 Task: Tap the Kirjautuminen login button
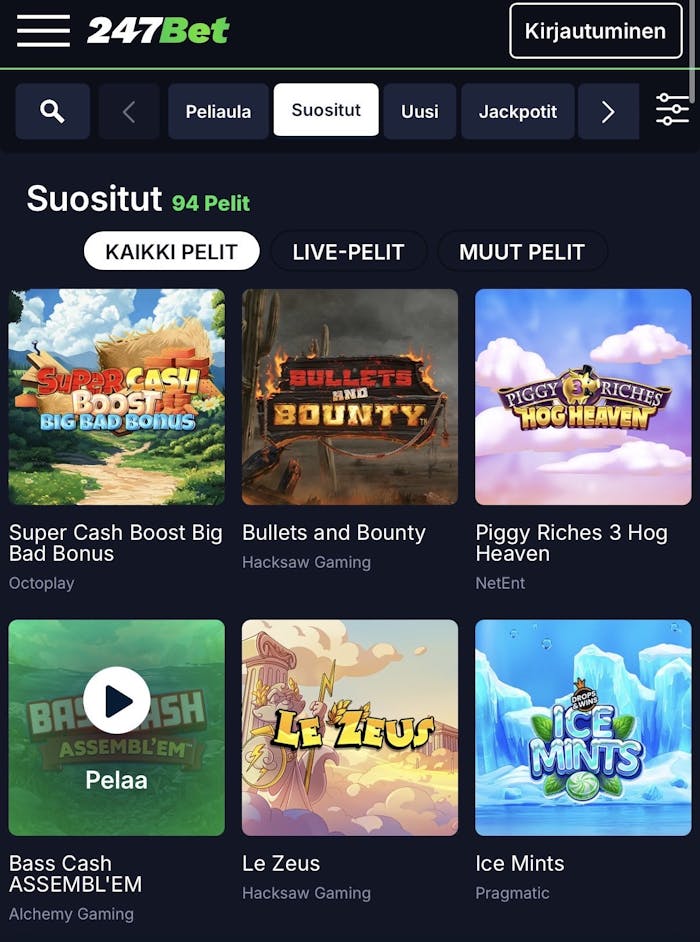(x=595, y=31)
